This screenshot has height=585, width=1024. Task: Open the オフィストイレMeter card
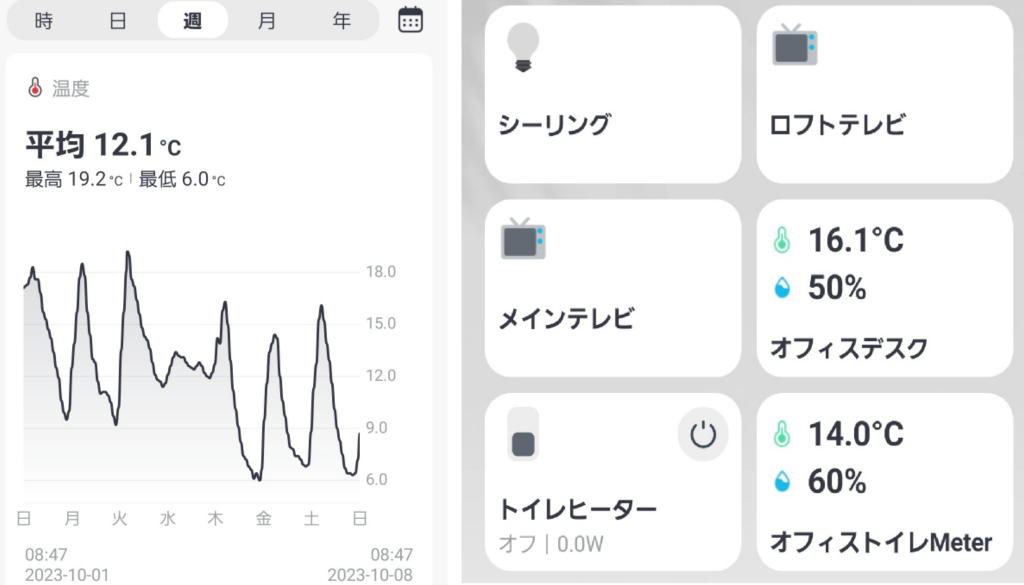coord(884,482)
